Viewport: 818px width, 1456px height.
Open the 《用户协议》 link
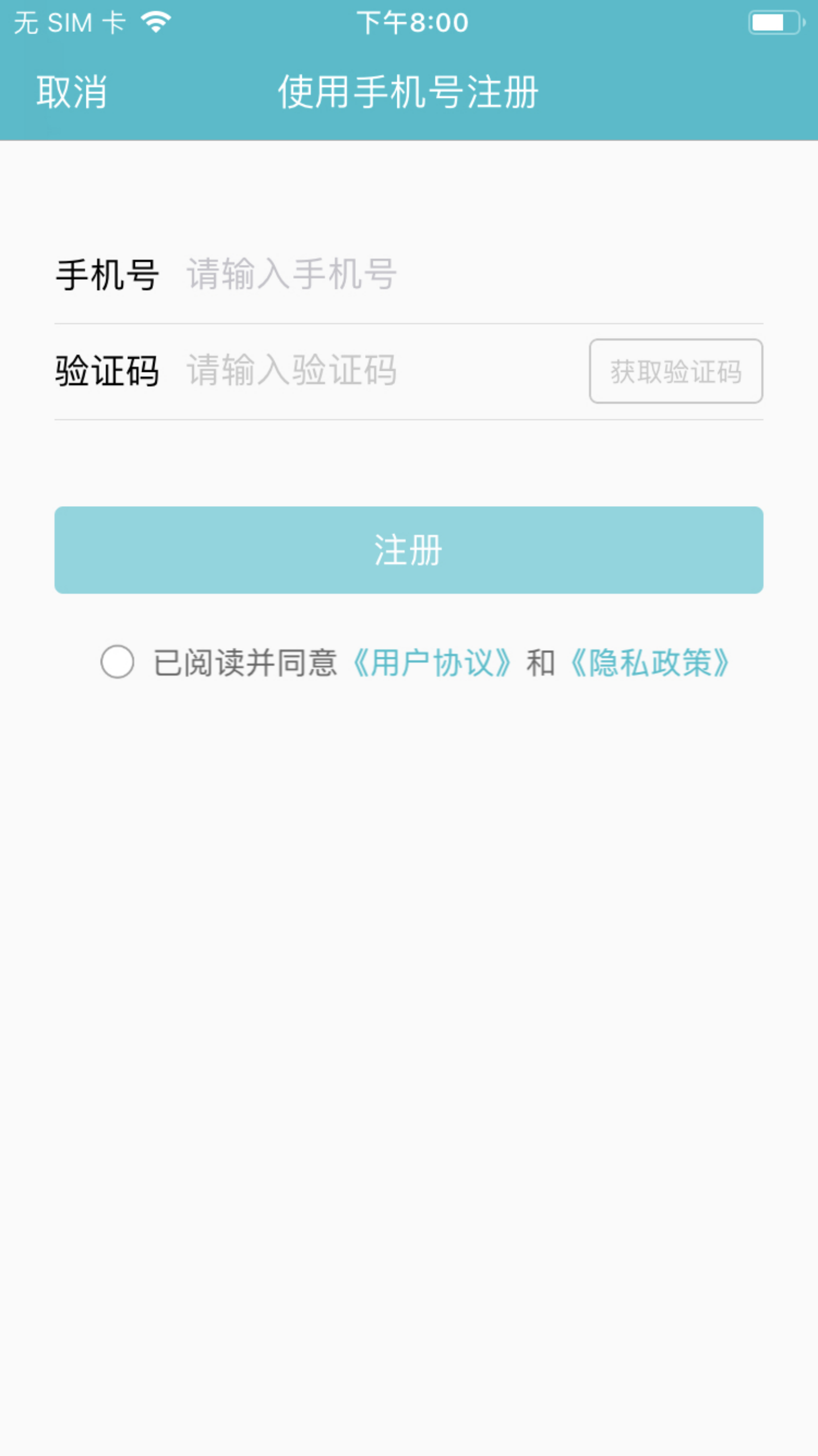coord(432,663)
